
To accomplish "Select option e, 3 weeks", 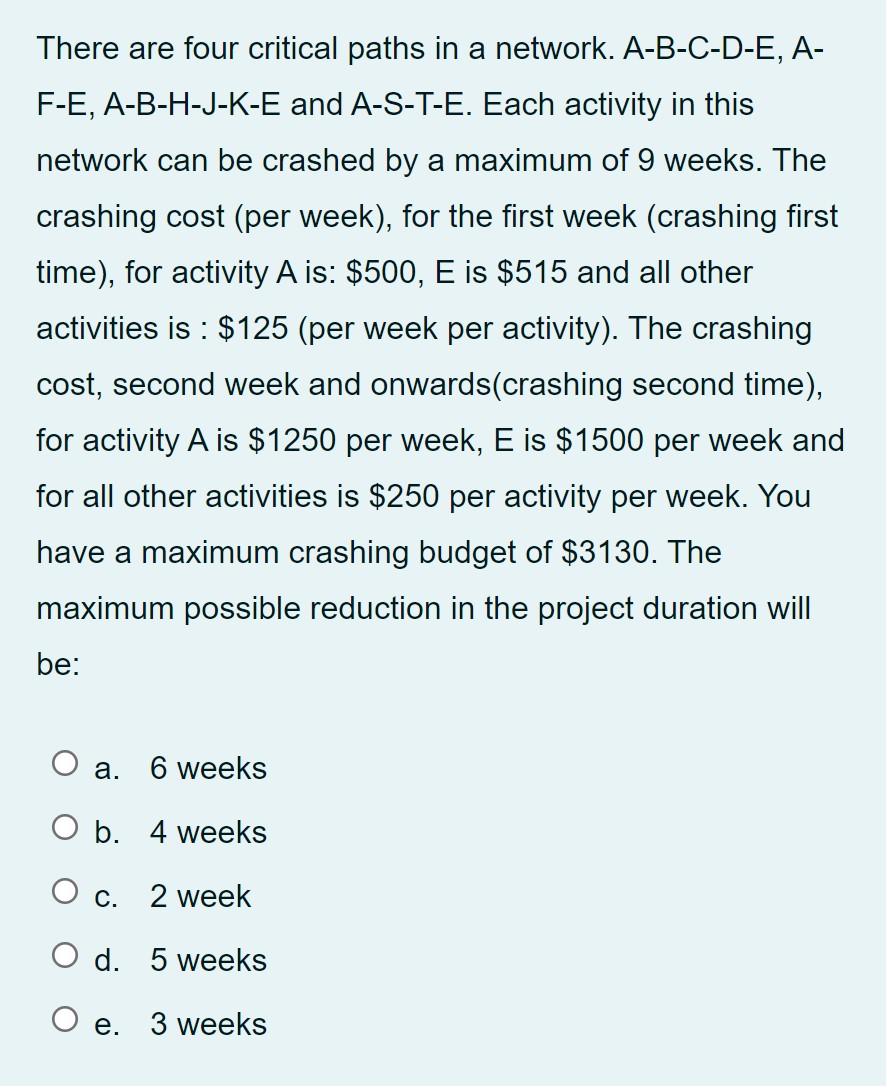I will point(66,1024).
